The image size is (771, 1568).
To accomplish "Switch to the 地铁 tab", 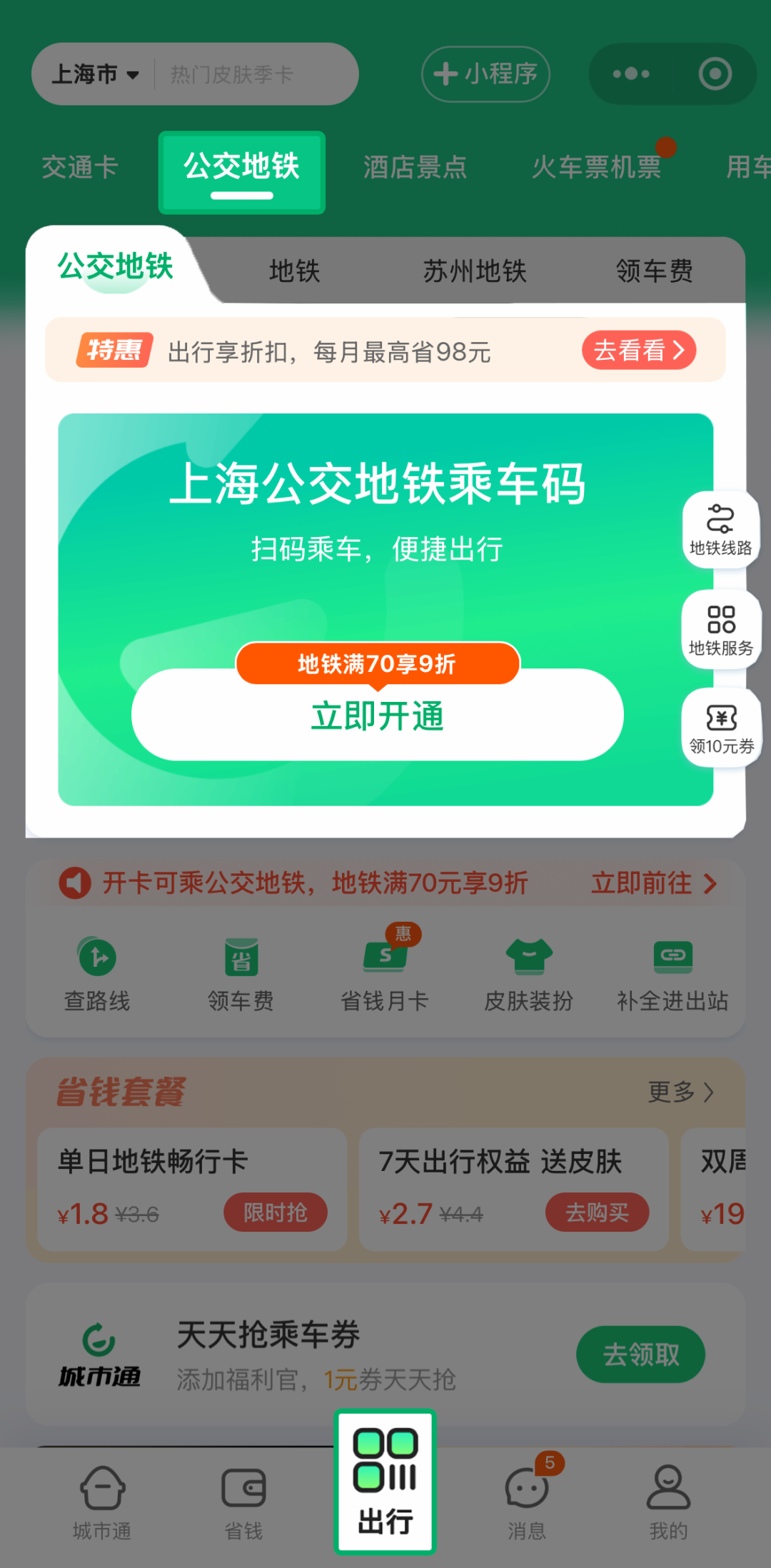I will pos(295,271).
